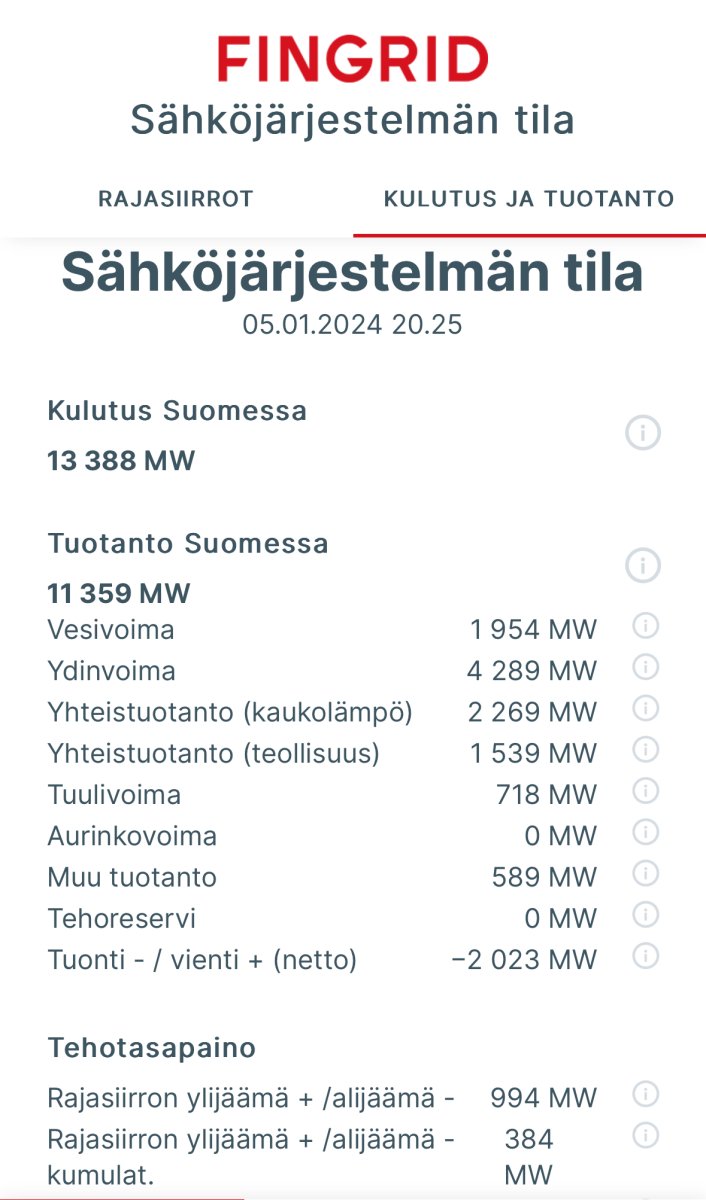706x1200 pixels.
Task: View Ydinvoima information icon
Action: coord(646,666)
